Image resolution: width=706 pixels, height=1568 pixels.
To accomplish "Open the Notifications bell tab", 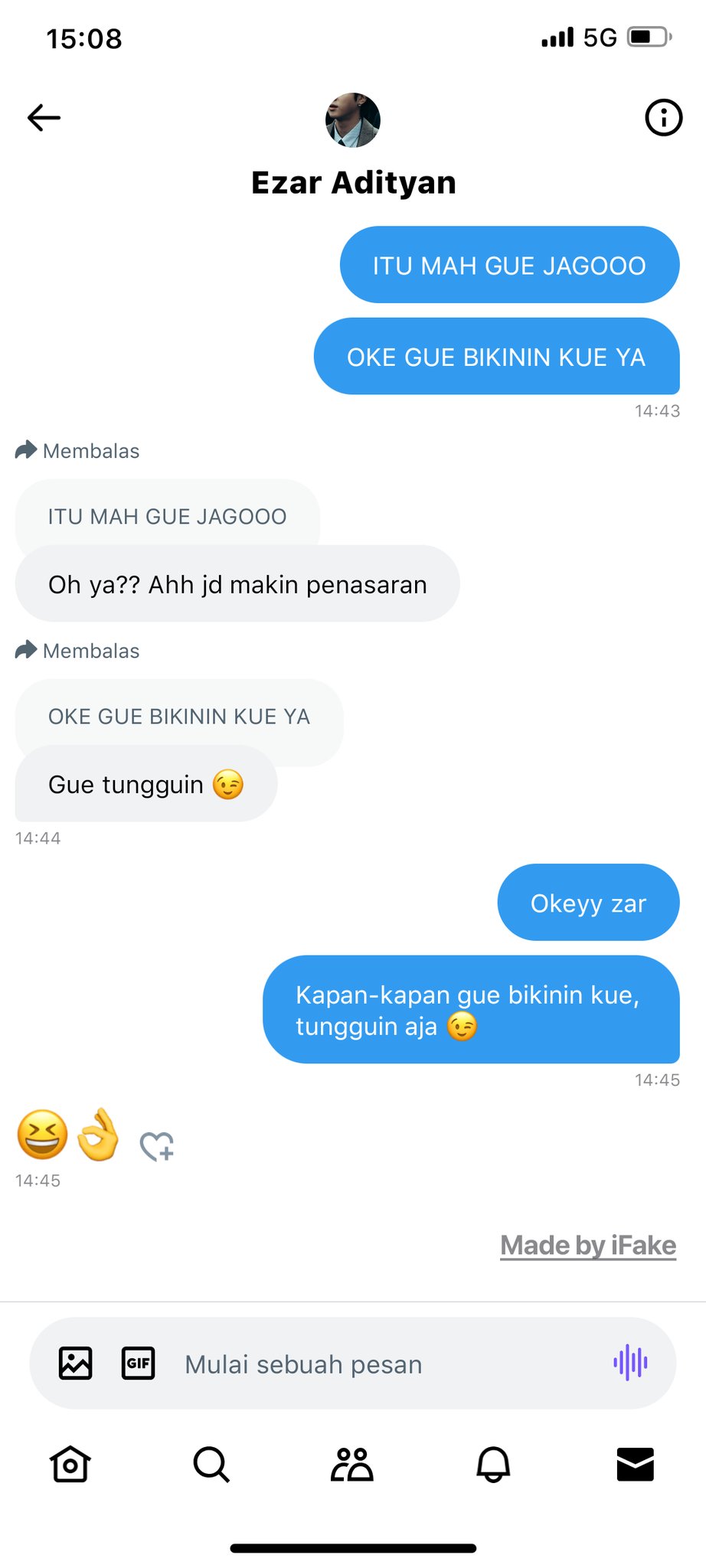I will (x=494, y=1464).
